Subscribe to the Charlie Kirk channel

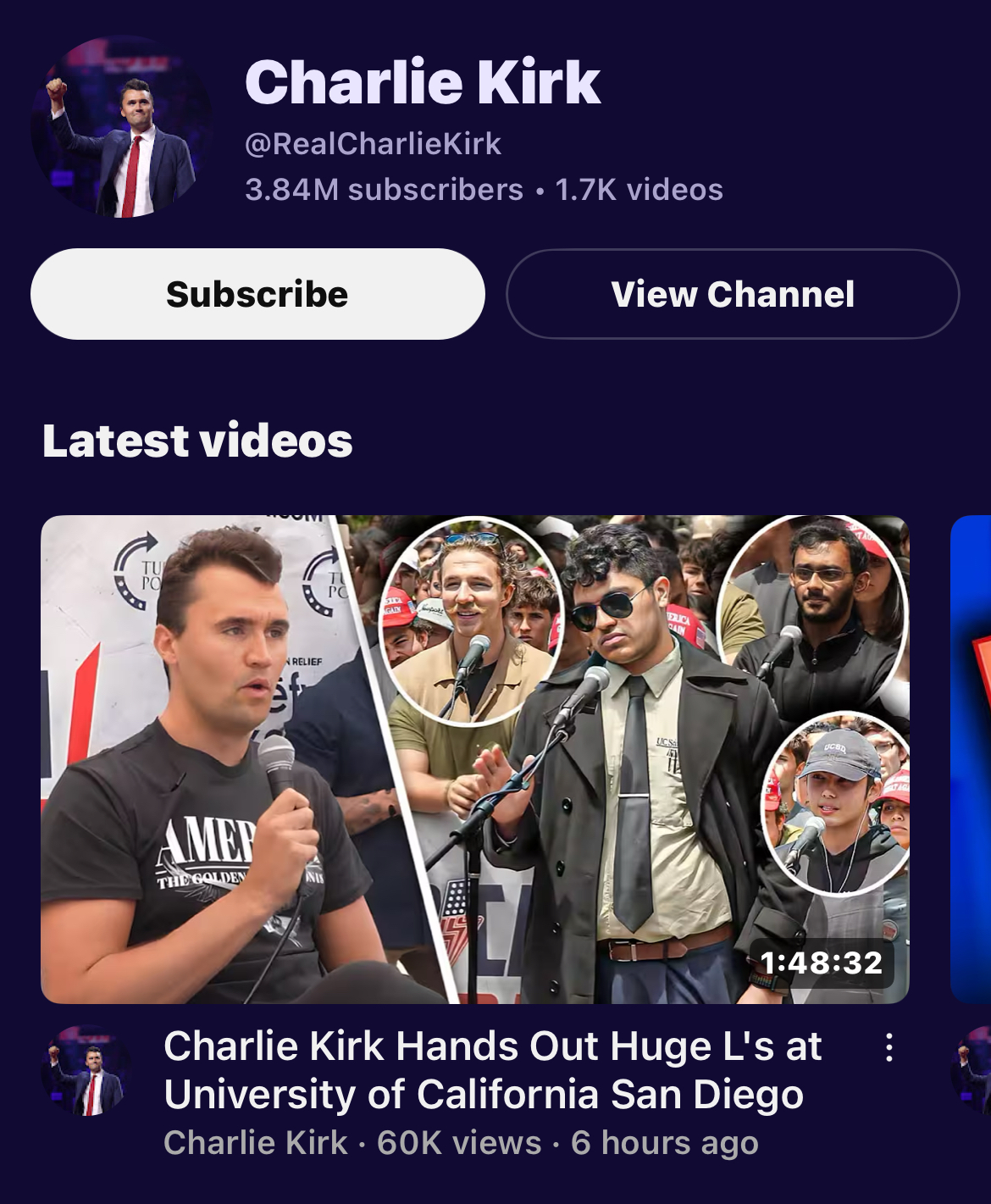pyautogui.click(x=257, y=294)
